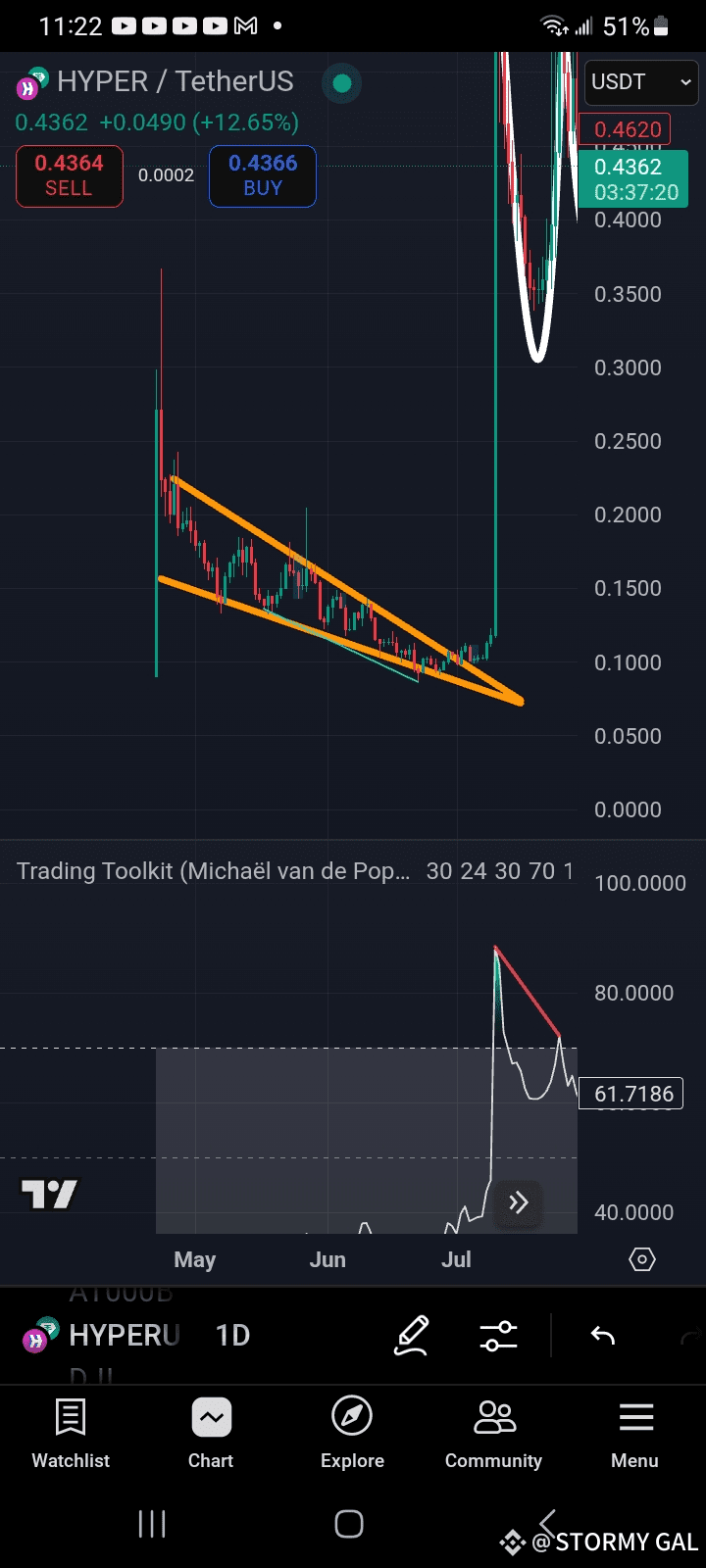Open Trading Toolkit indicator legend
The image size is (706, 1568).
213,871
